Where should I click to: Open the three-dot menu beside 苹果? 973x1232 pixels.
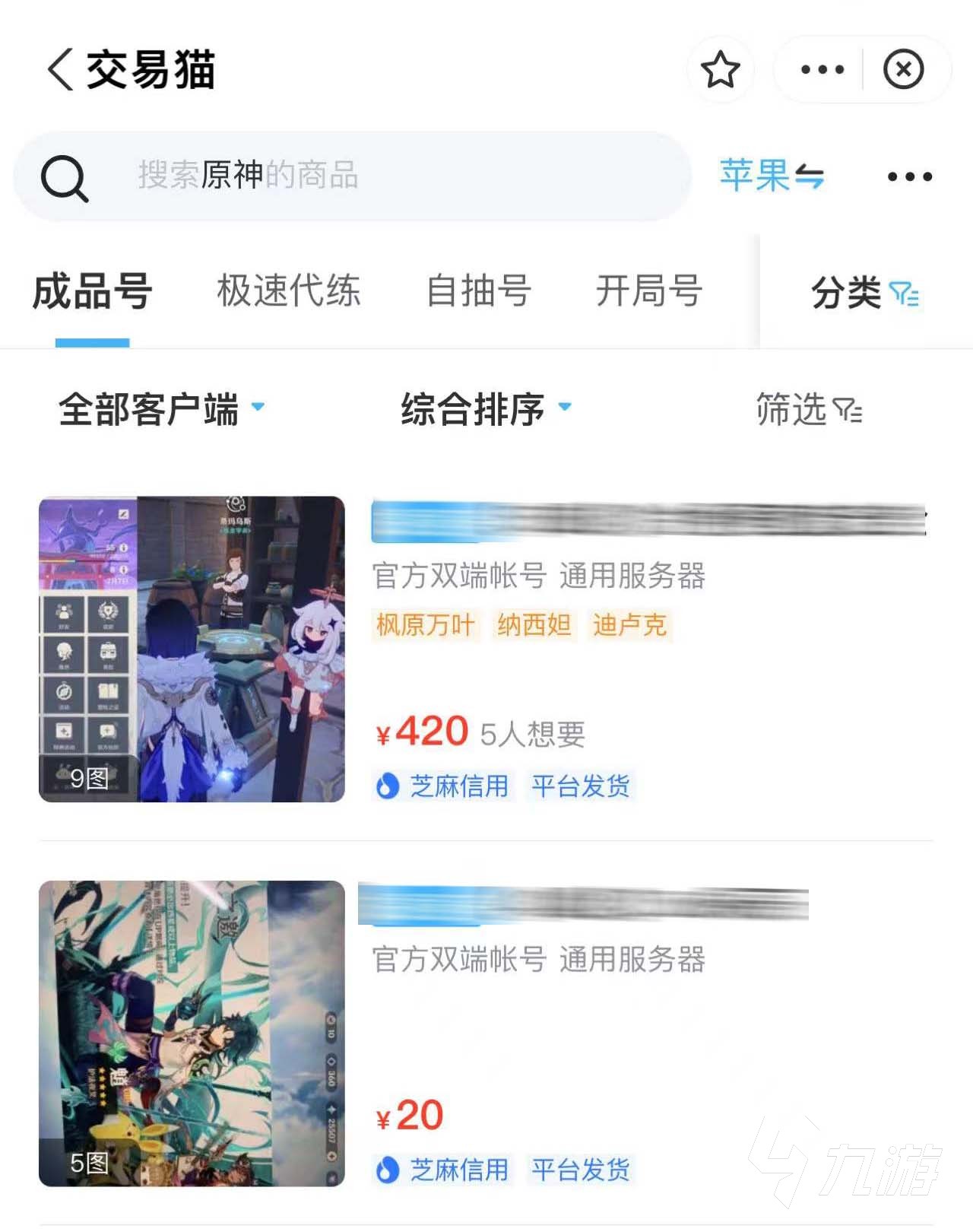click(x=909, y=177)
